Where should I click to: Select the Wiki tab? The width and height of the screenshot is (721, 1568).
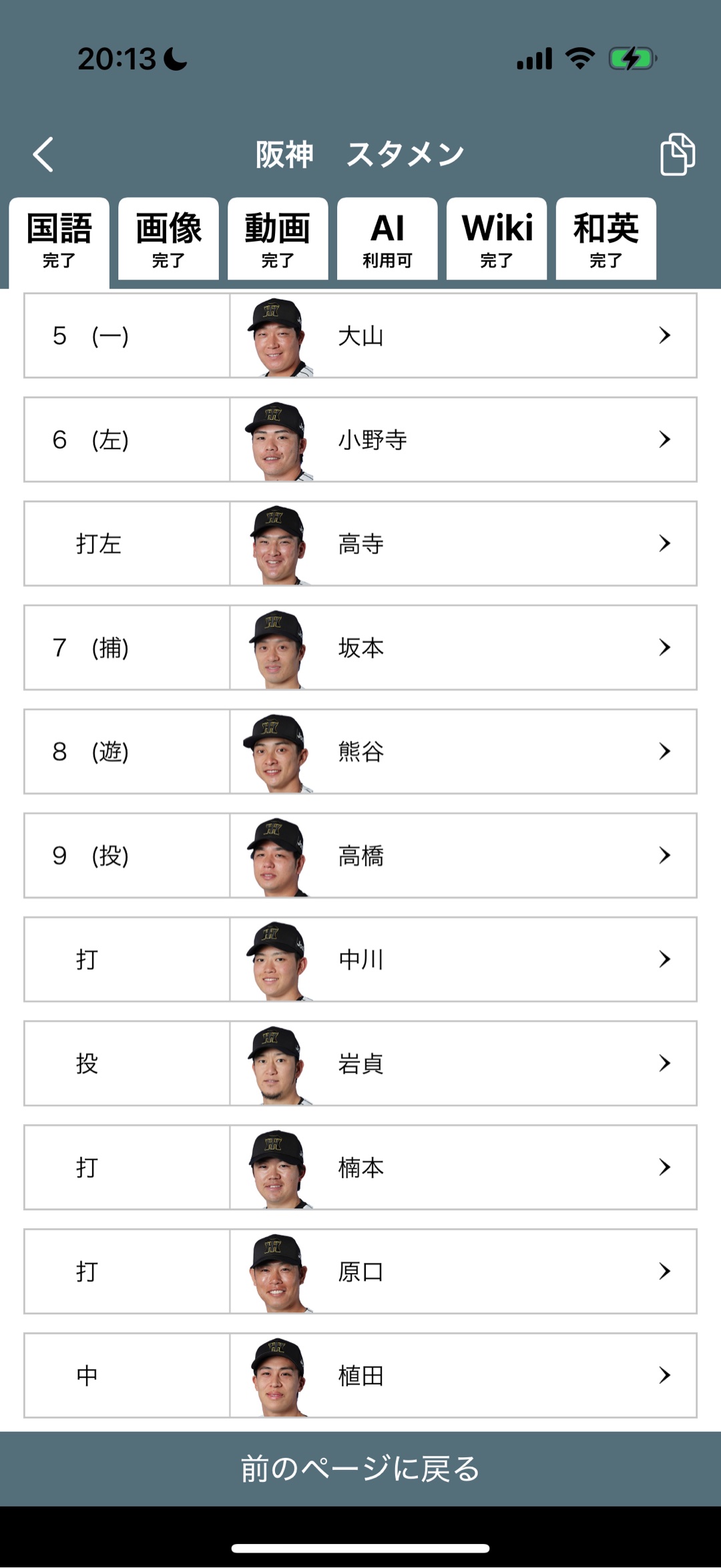coord(497,239)
